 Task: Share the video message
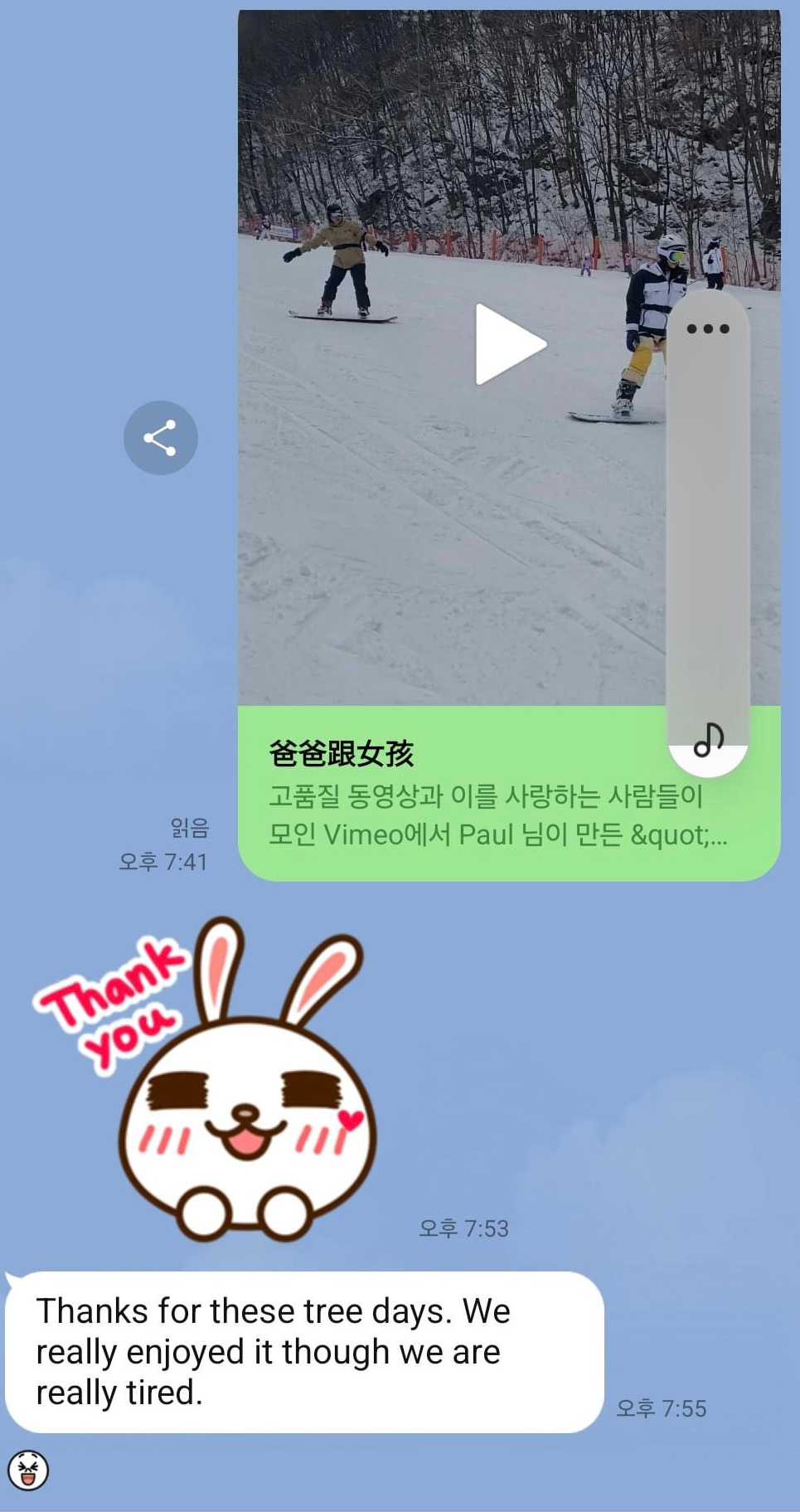click(x=161, y=438)
